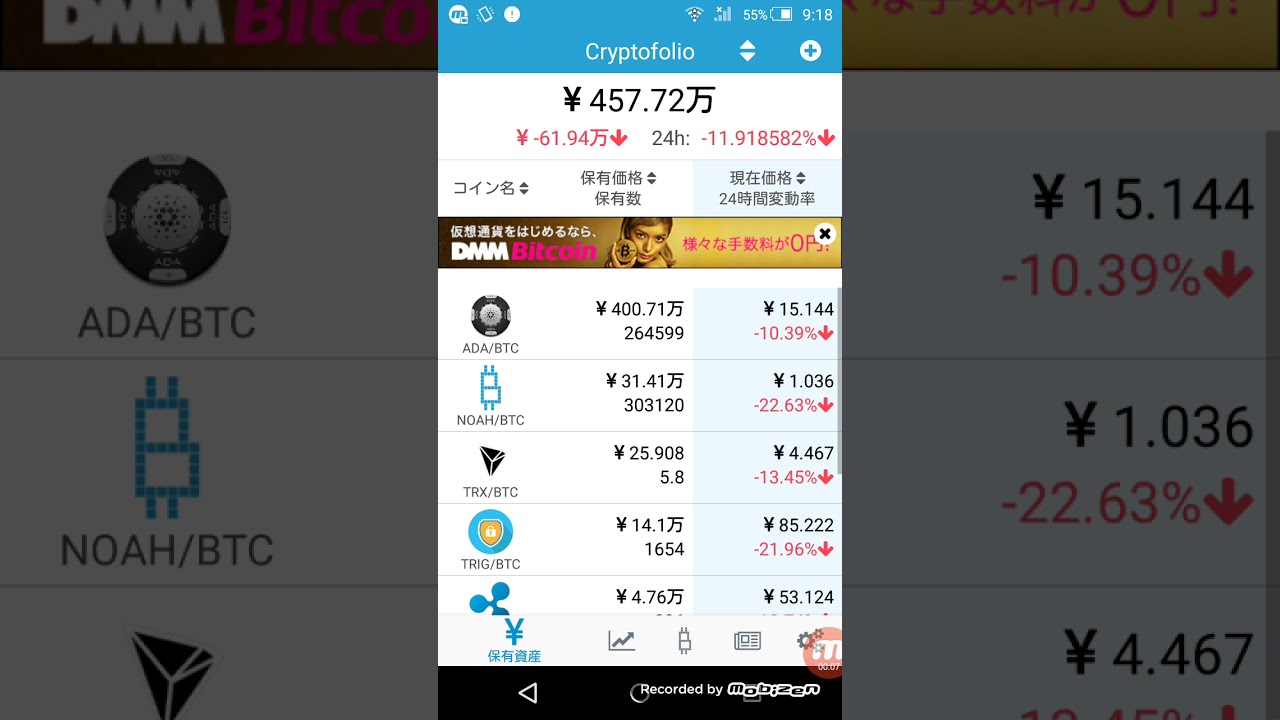Open the ADA/BTC holding row

coord(640,323)
